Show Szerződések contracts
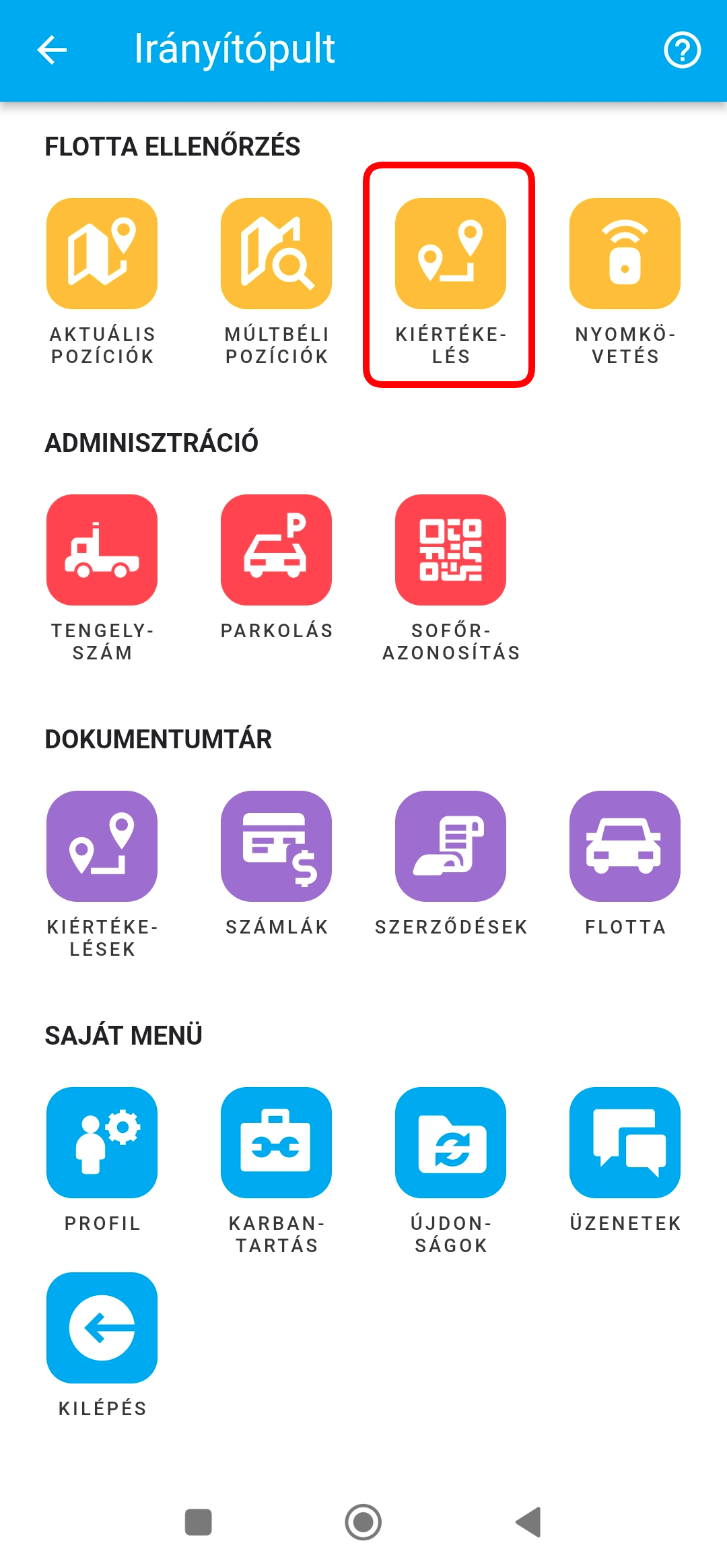The height and width of the screenshot is (1568, 727). point(450,847)
